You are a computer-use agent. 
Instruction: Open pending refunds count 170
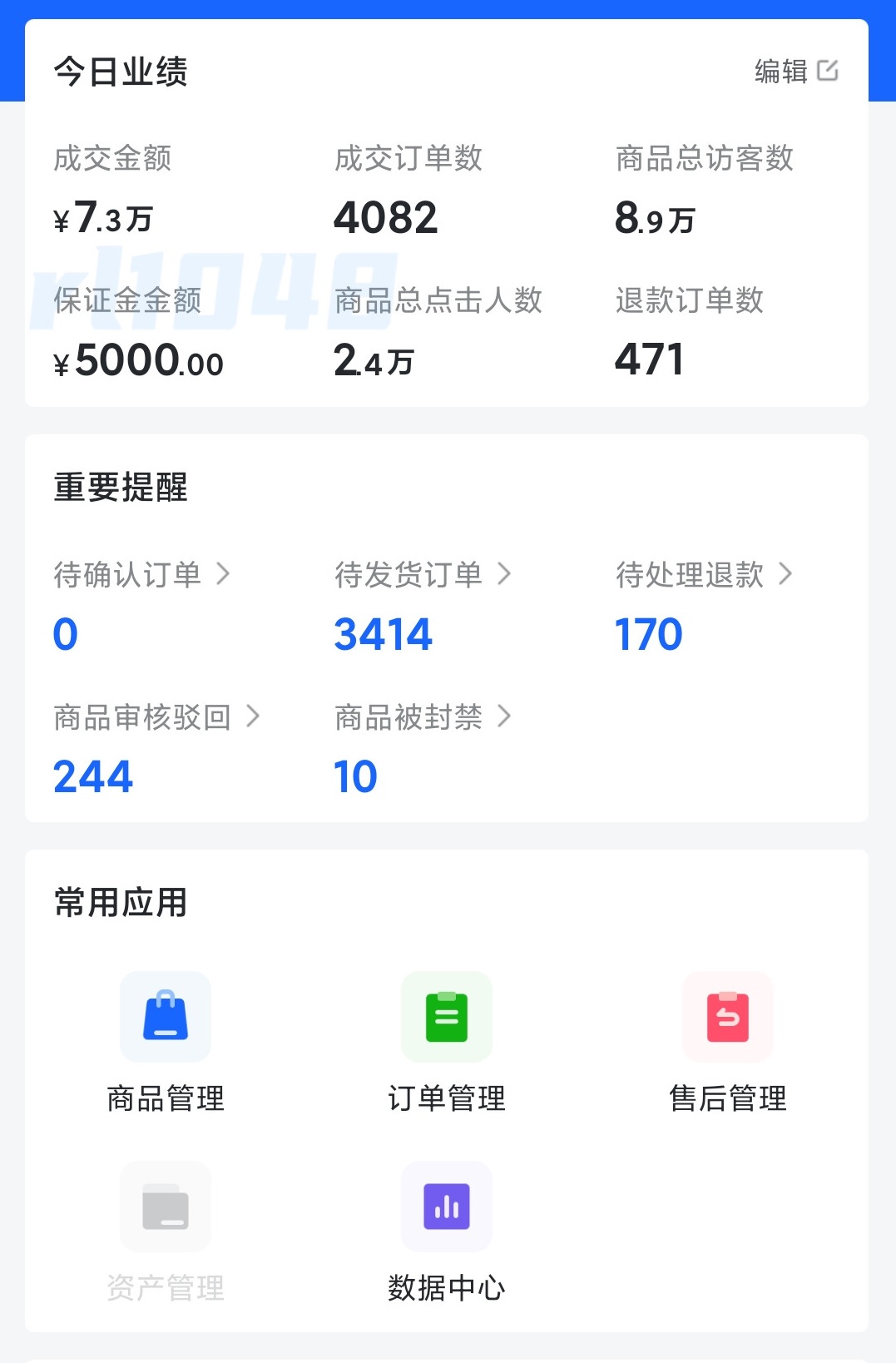648,633
